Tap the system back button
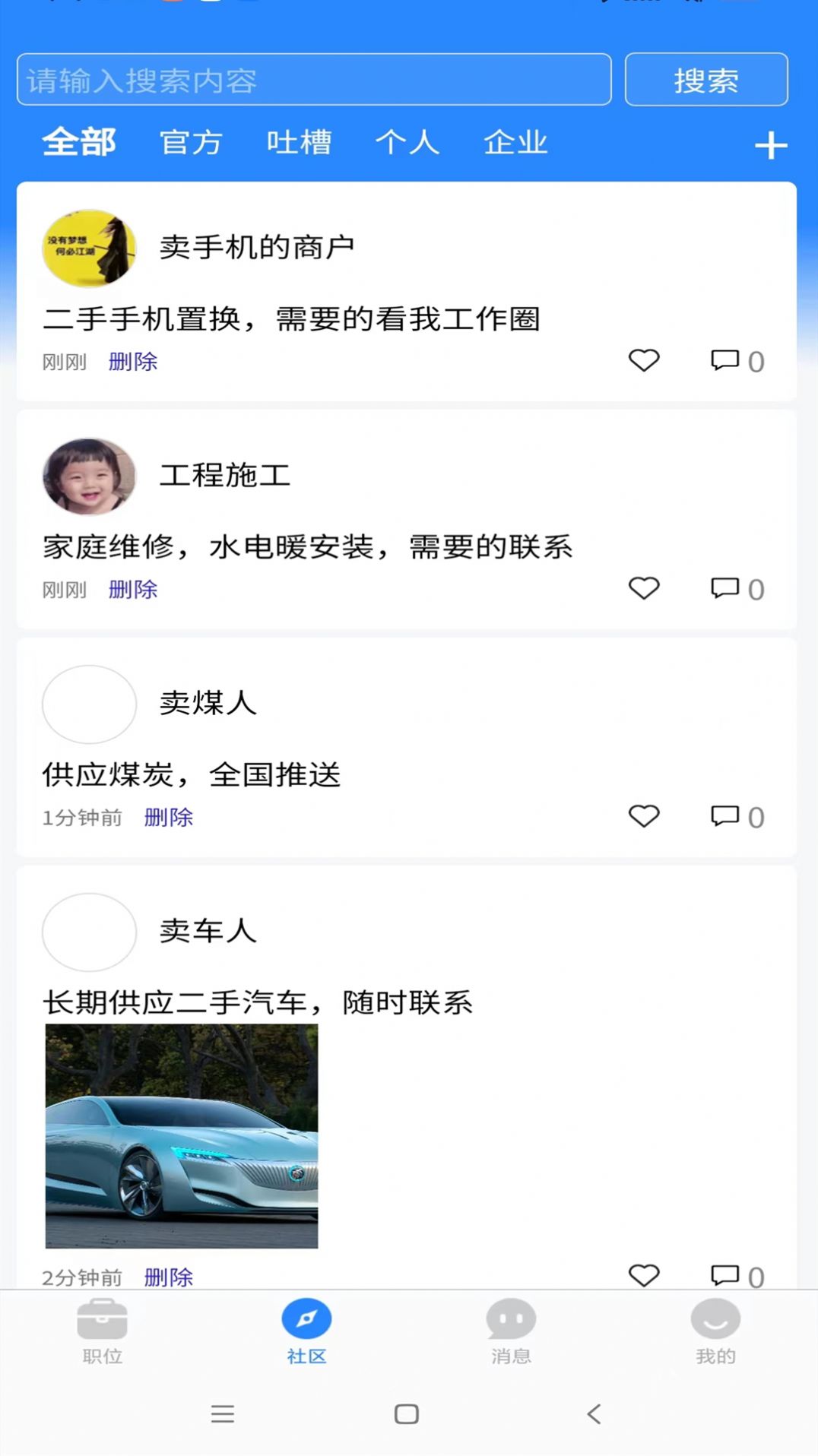Image resolution: width=818 pixels, height=1456 pixels. tap(594, 1414)
